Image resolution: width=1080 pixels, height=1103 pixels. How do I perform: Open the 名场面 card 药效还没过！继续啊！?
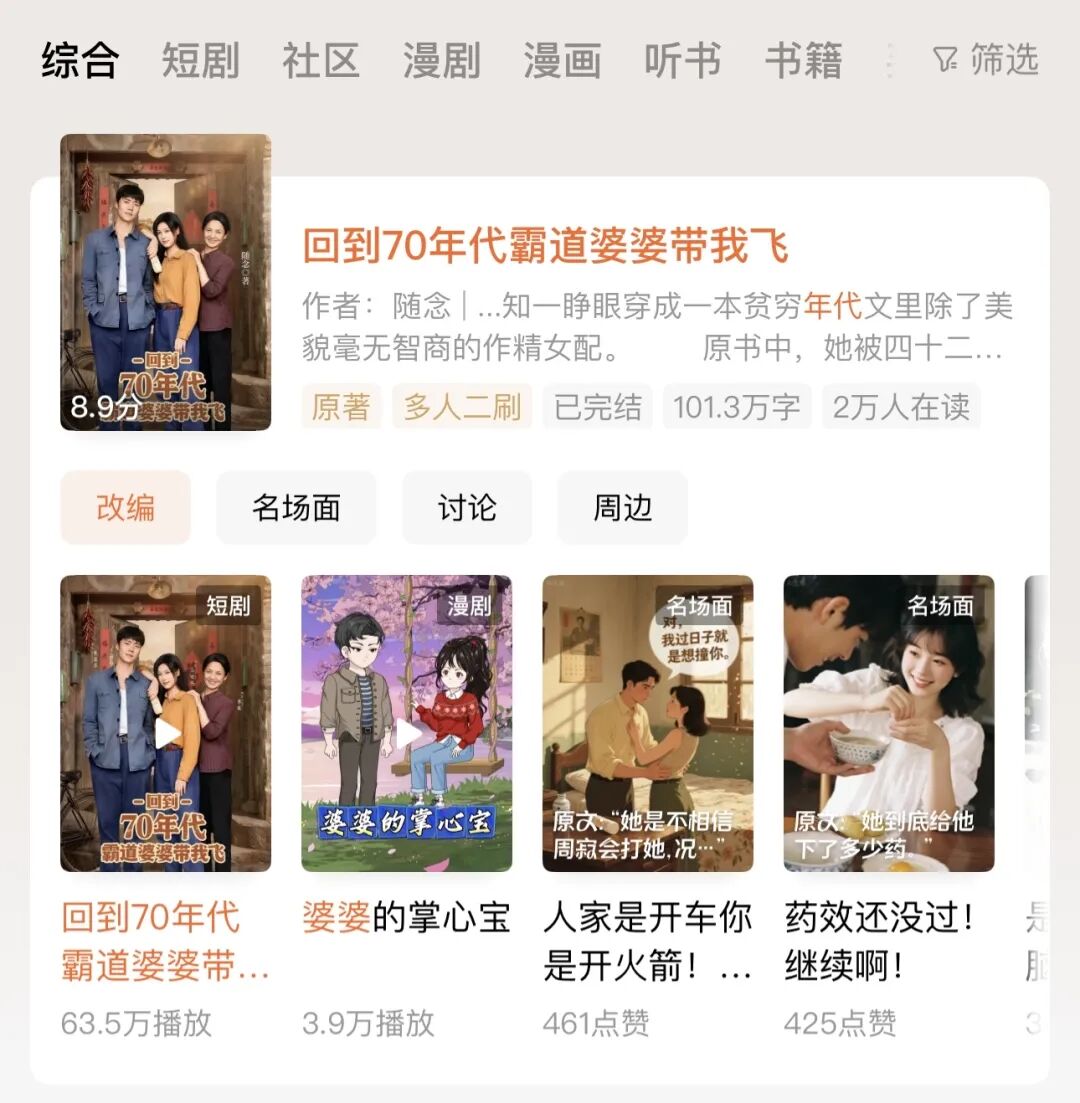coord(889,723)
